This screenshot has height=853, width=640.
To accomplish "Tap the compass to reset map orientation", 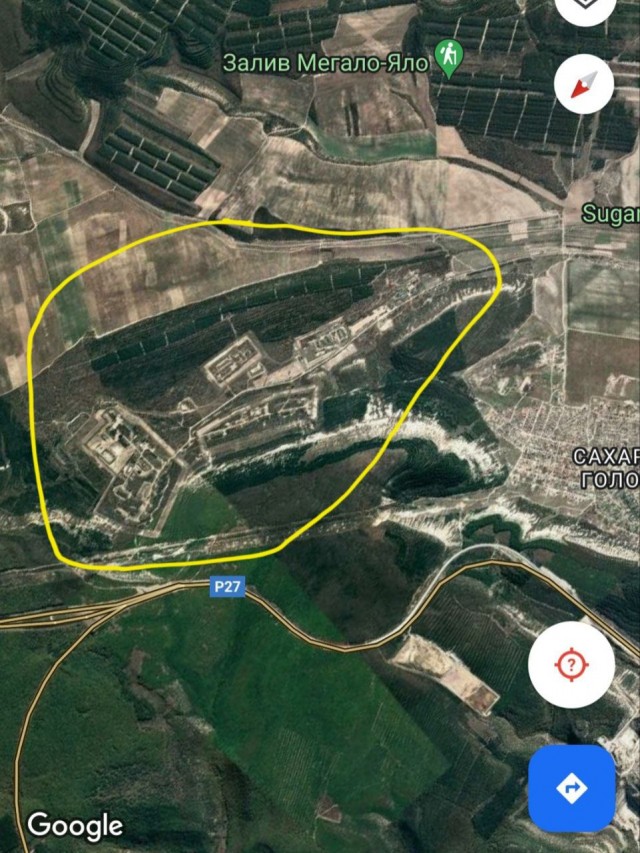I will coord(583,85).
